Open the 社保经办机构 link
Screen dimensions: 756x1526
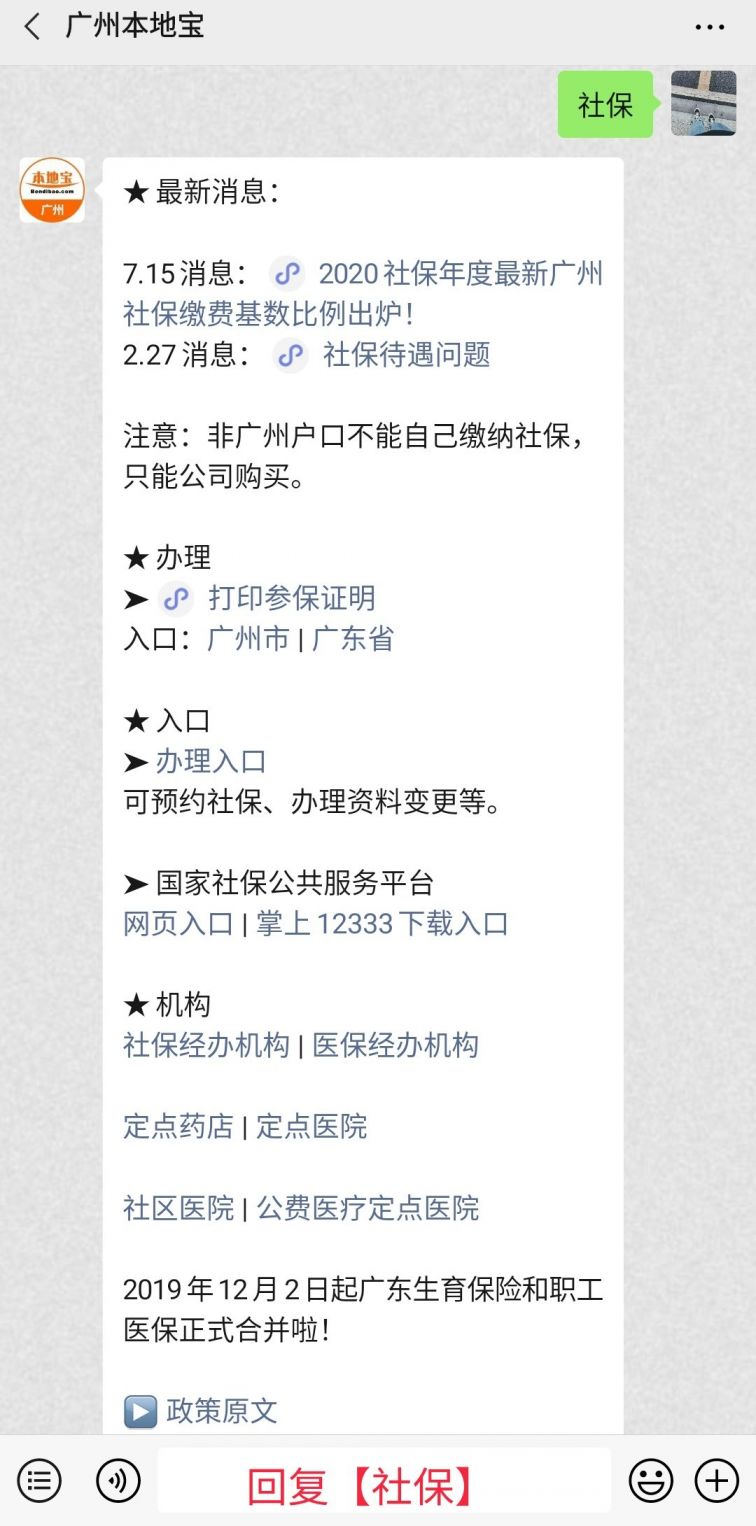[x=206, y=1045]
